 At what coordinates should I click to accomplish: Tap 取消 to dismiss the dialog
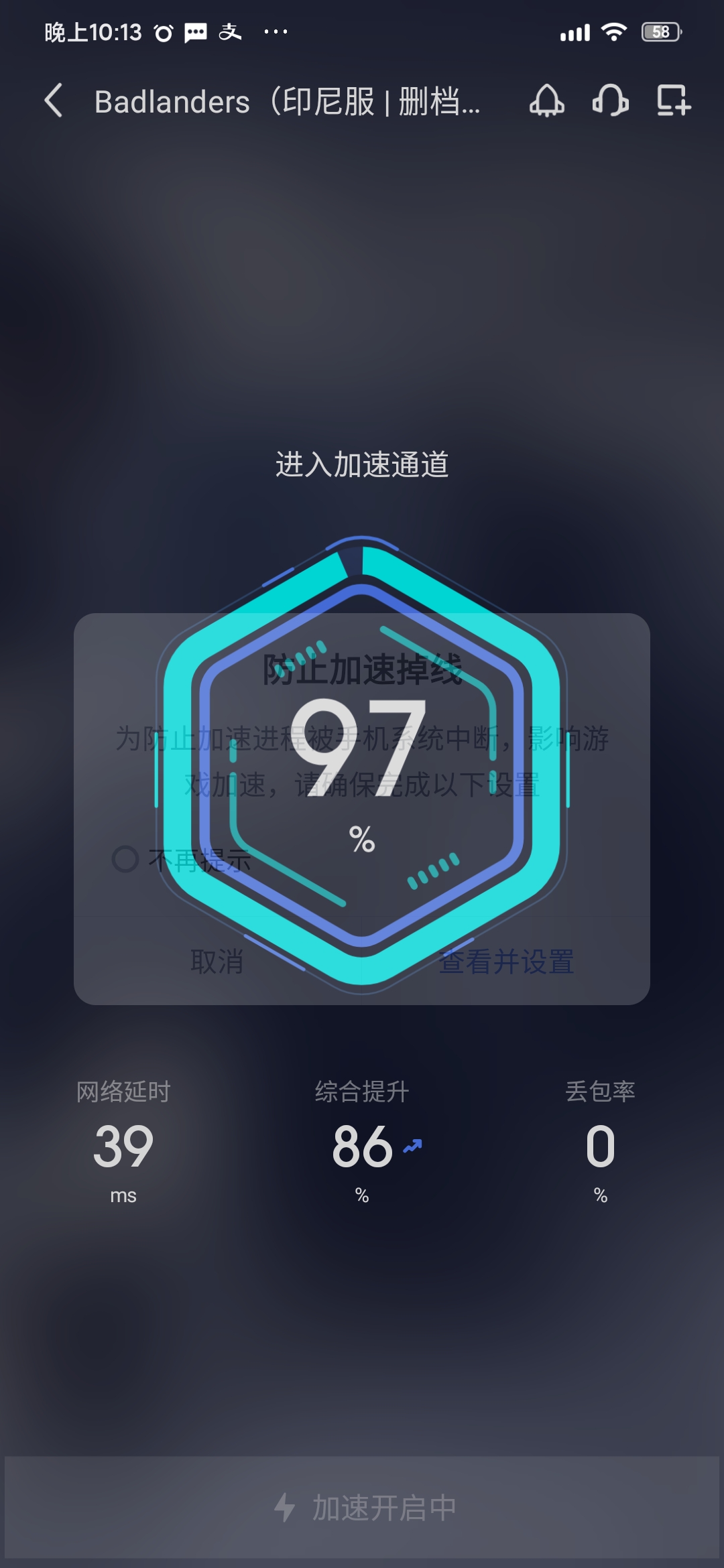[x=217, y=962]
